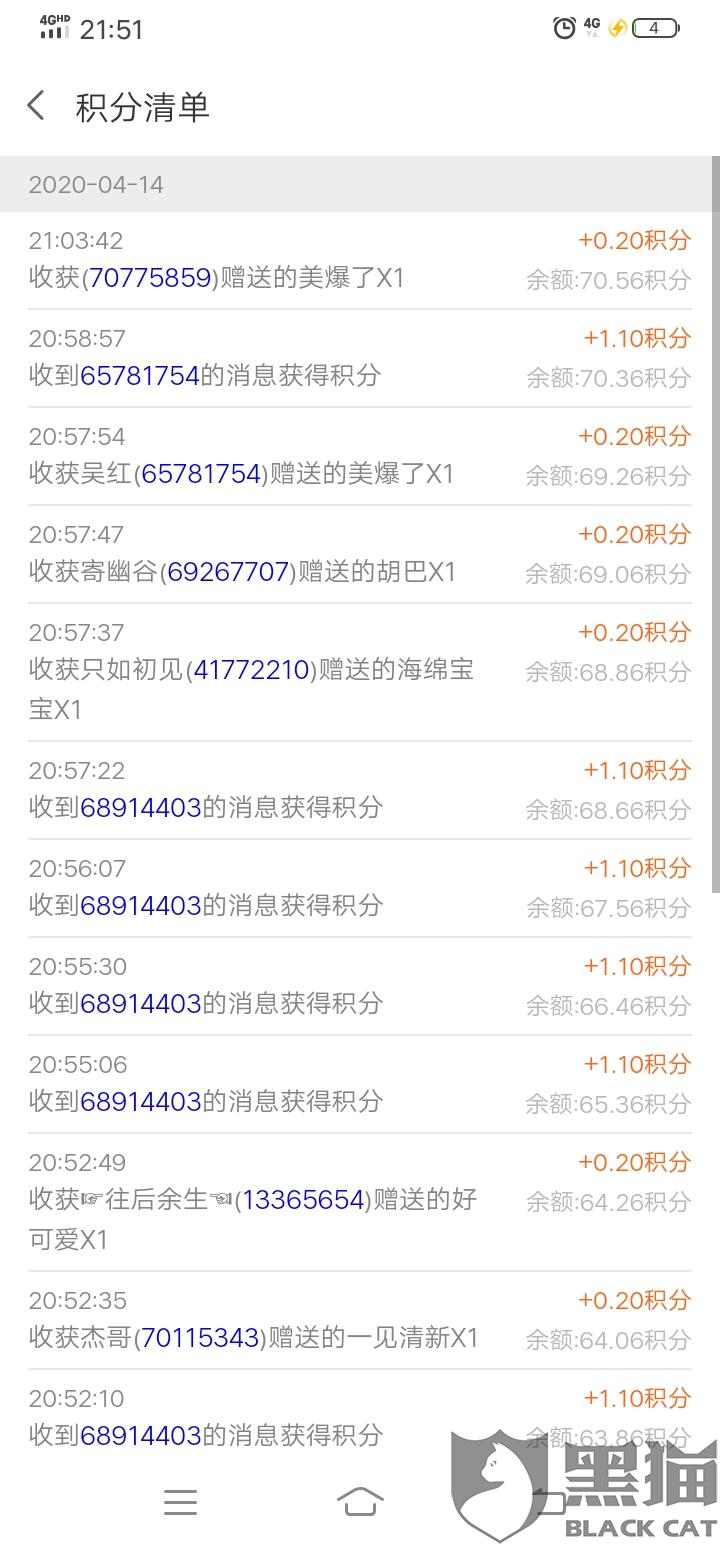Open ID 68914403 in the 20:56:07 entry
720x1544 pixels.
[141, 906]
